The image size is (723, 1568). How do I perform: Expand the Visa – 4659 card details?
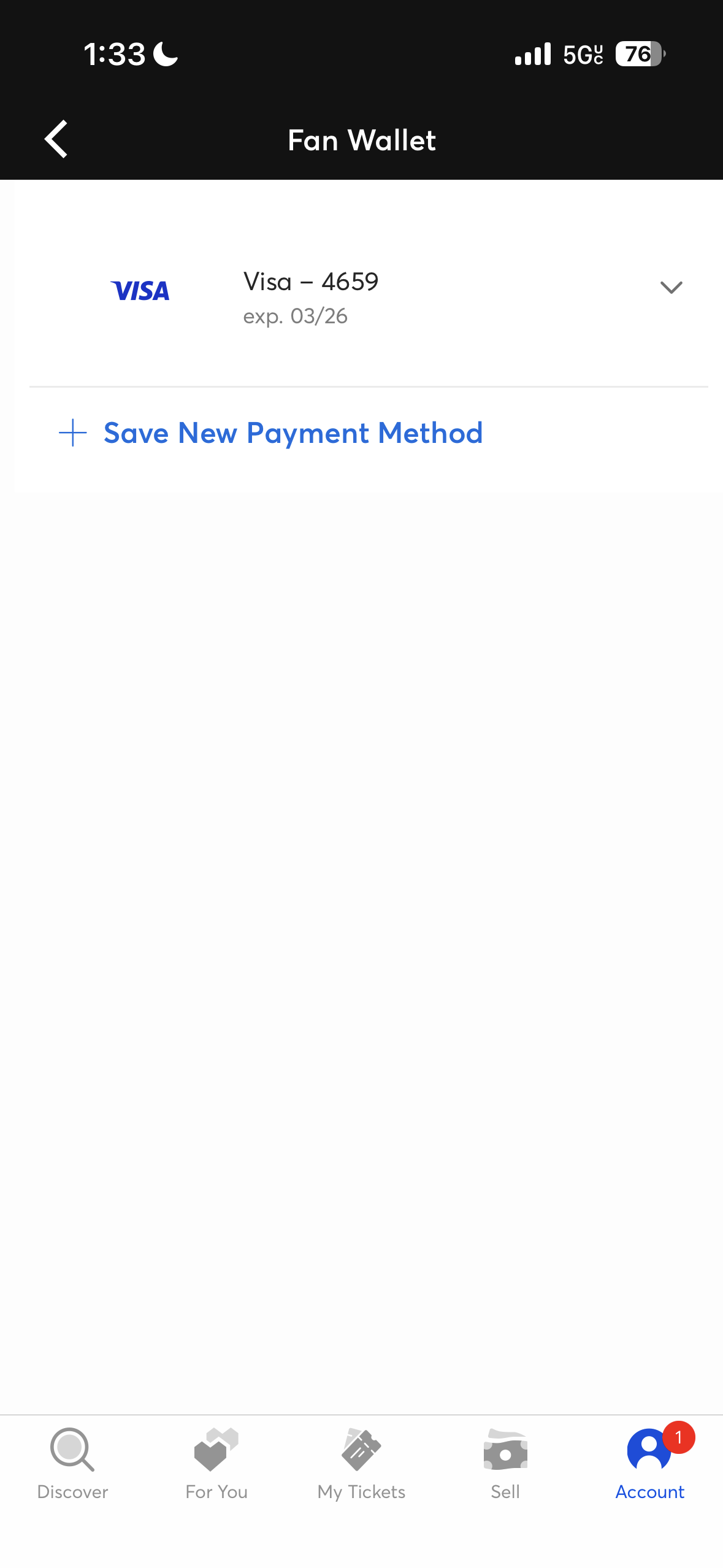671,288
